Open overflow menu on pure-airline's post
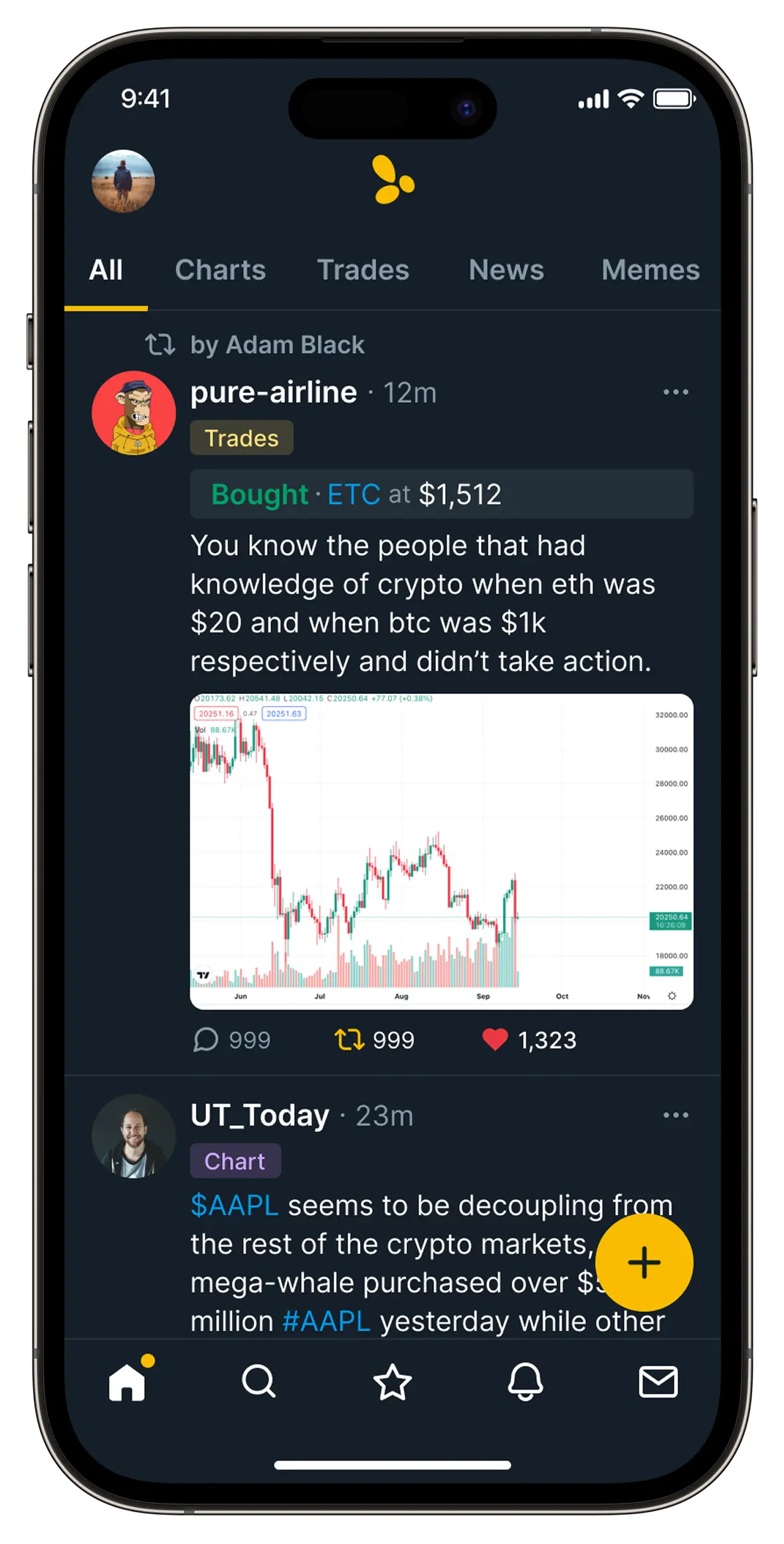 676,392
